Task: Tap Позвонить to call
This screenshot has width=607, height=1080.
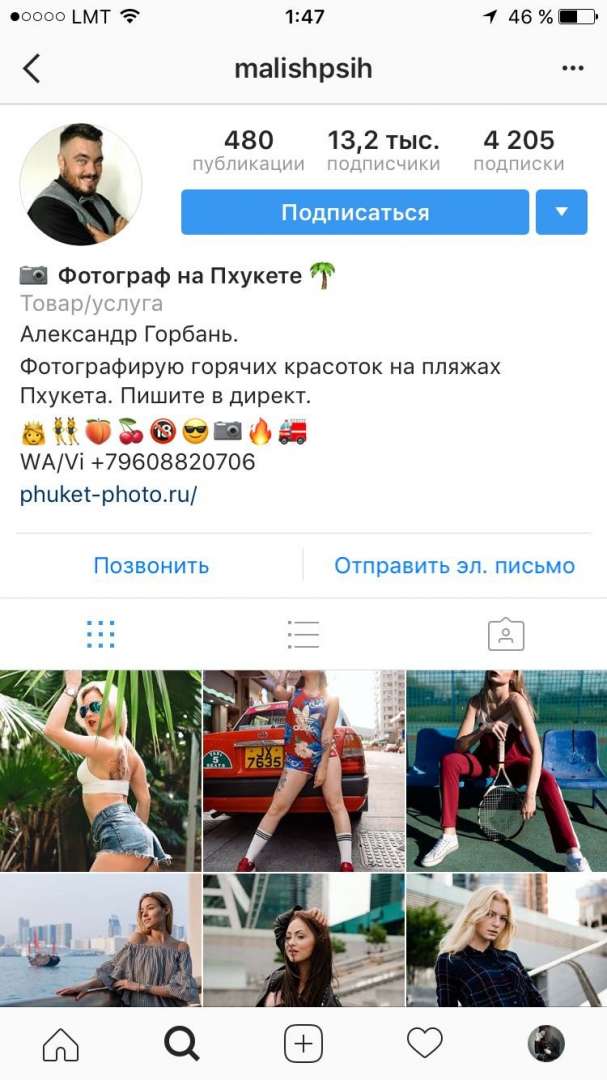Action: click(151, 566)
